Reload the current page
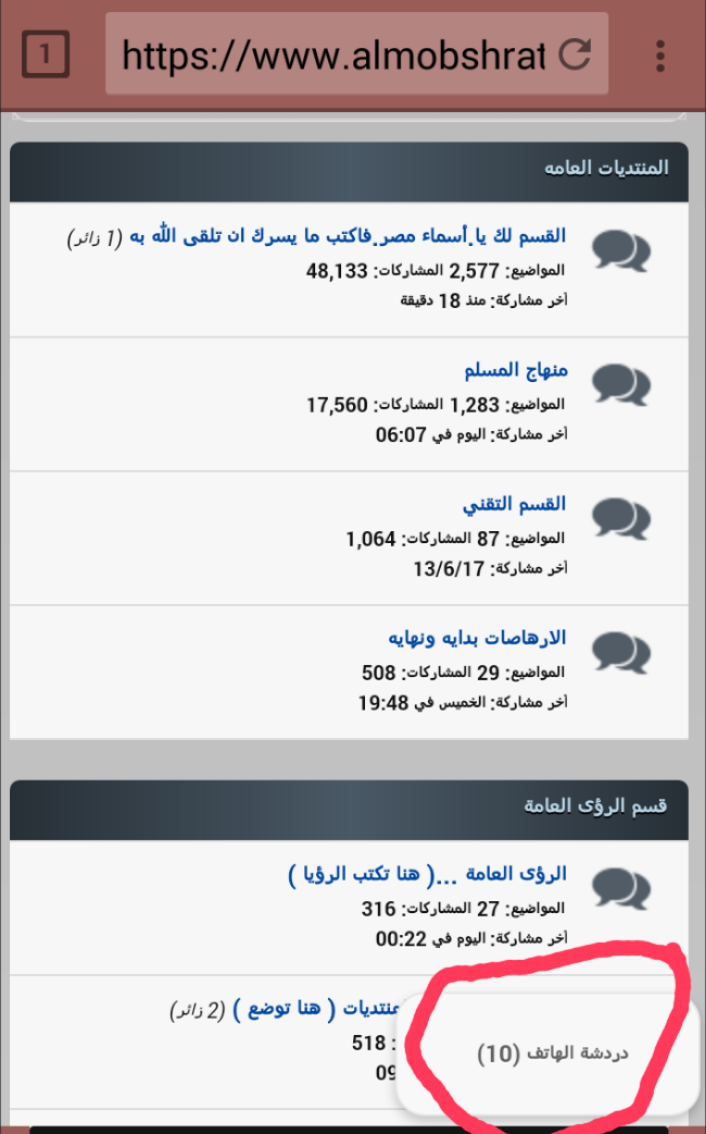Screen dimensions: 706x1134 point(574,55)
